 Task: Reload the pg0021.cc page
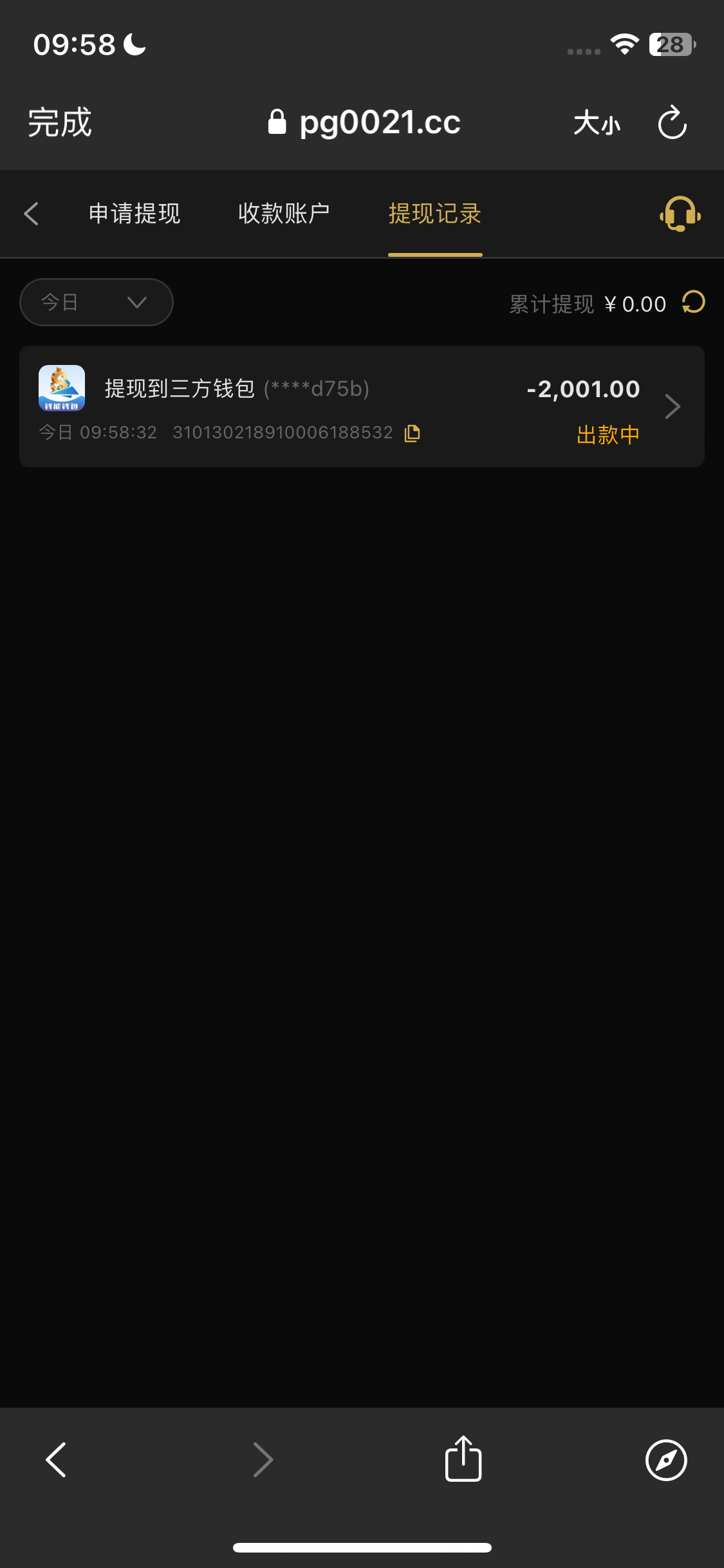pos(673,122)
